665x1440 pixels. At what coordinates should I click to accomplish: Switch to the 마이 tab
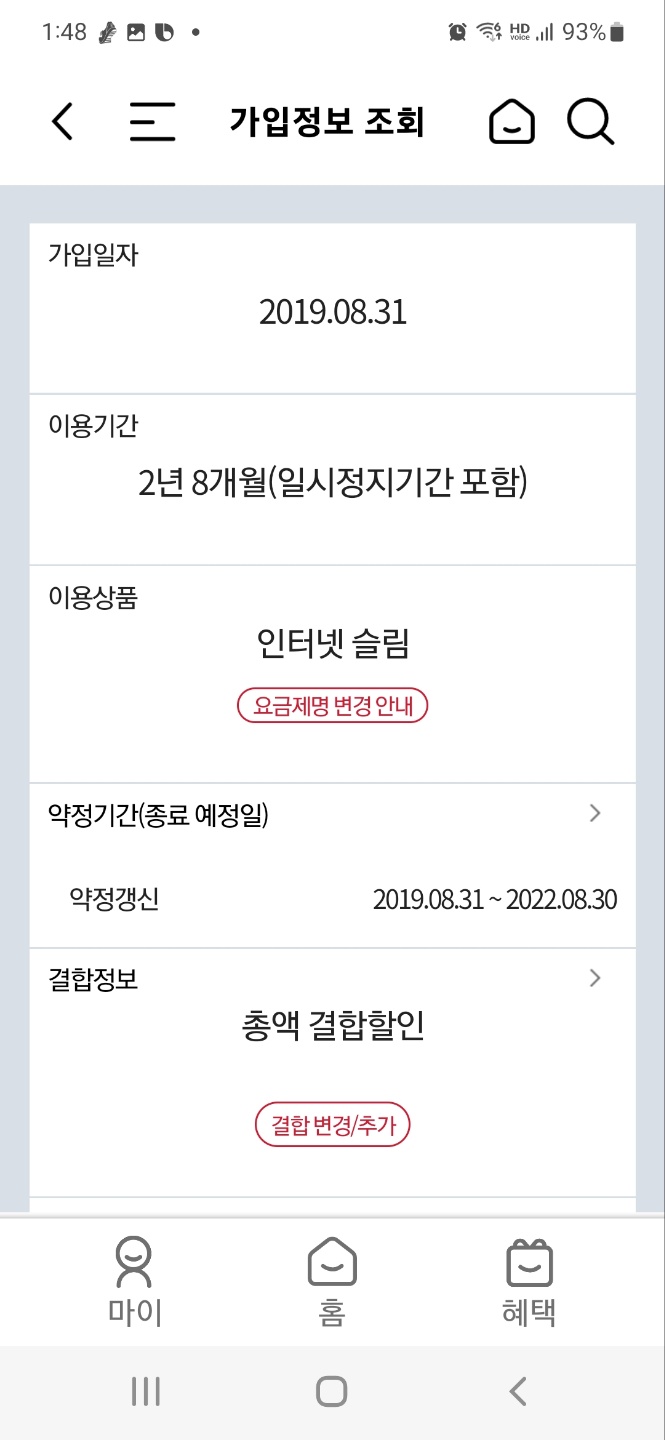(x=134, y=1281)
